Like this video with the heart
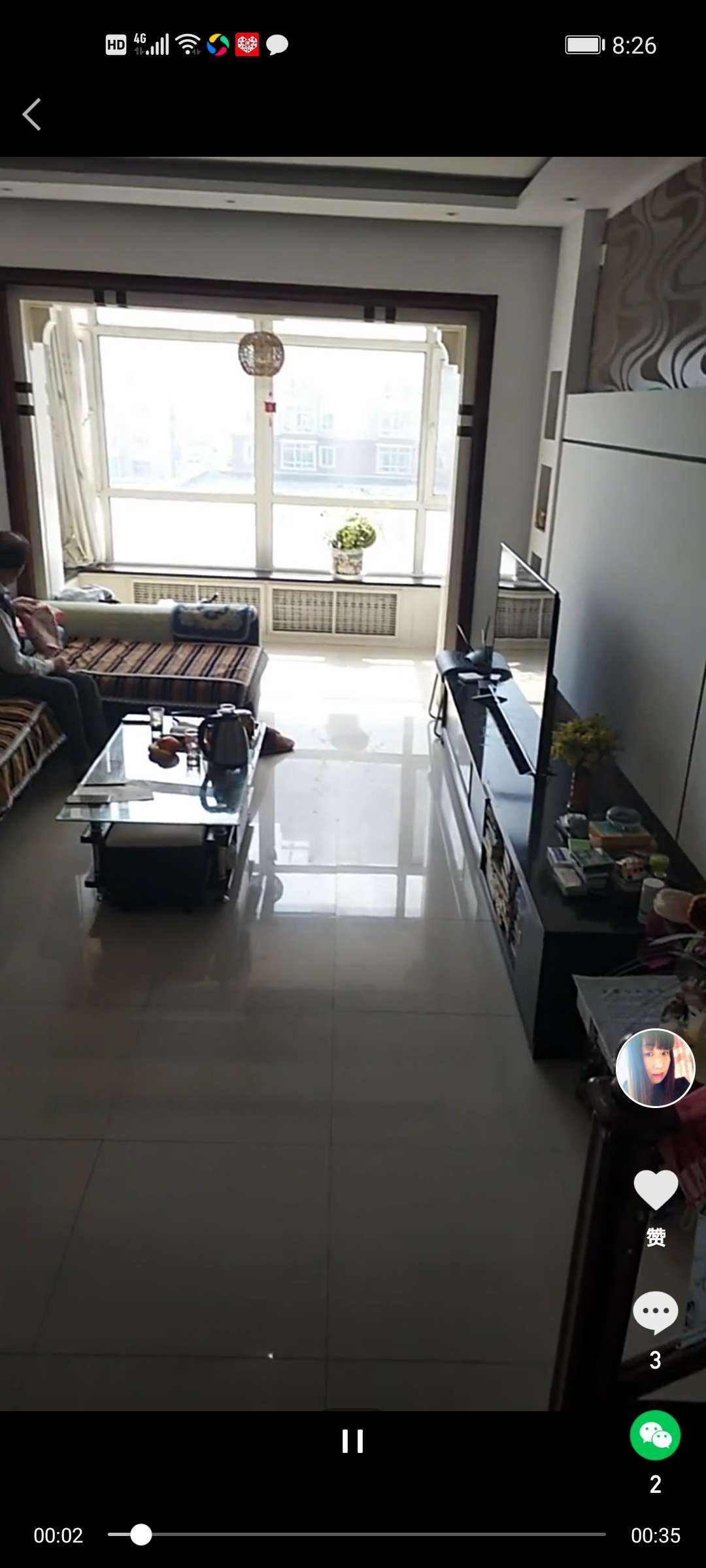 tap(656, 1190)
